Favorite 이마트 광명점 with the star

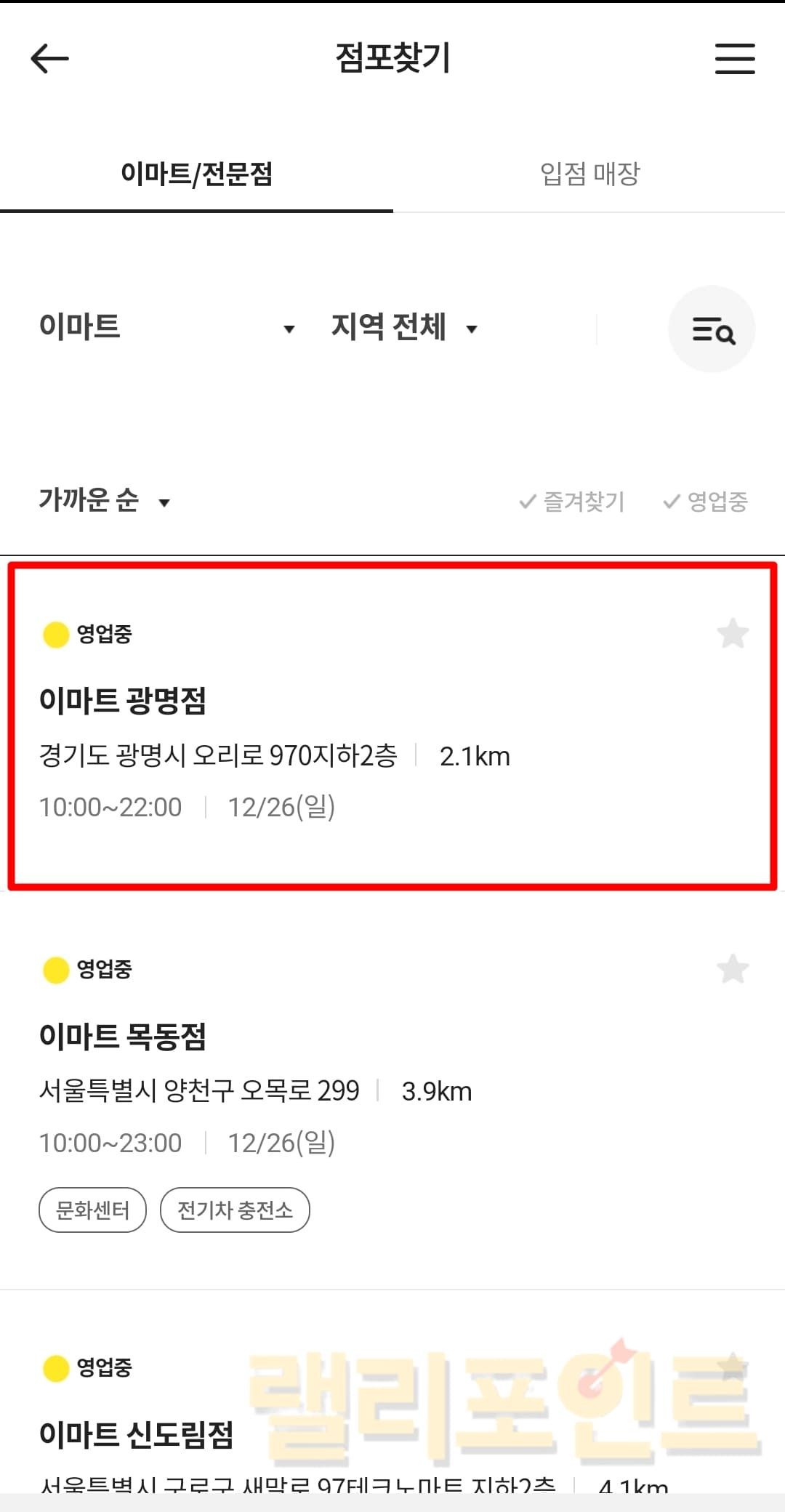[732, 633]
